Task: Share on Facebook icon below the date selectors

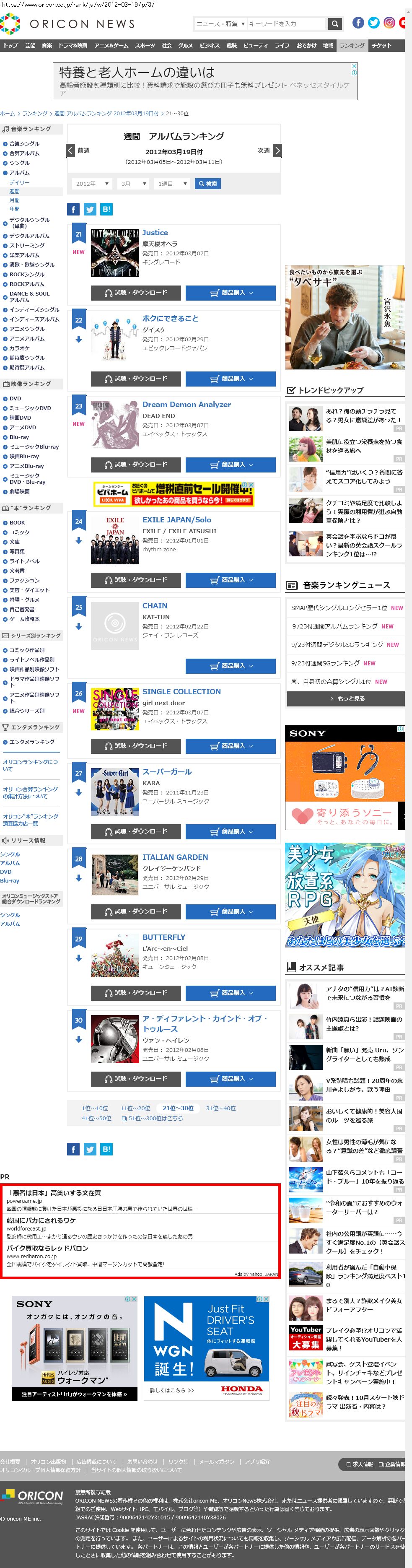Action: pos(73,209)
